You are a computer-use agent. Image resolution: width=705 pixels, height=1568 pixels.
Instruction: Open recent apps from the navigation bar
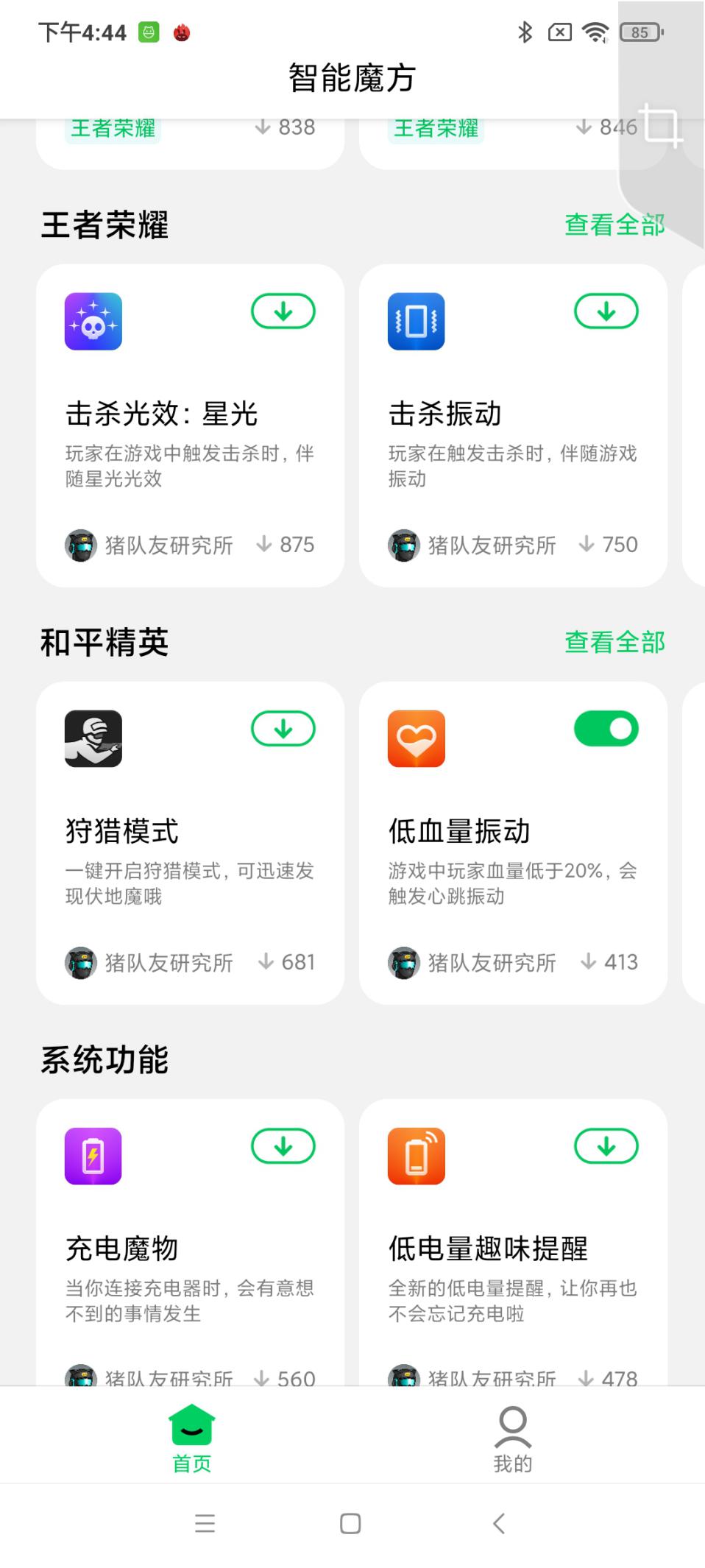coord(205,1523)
